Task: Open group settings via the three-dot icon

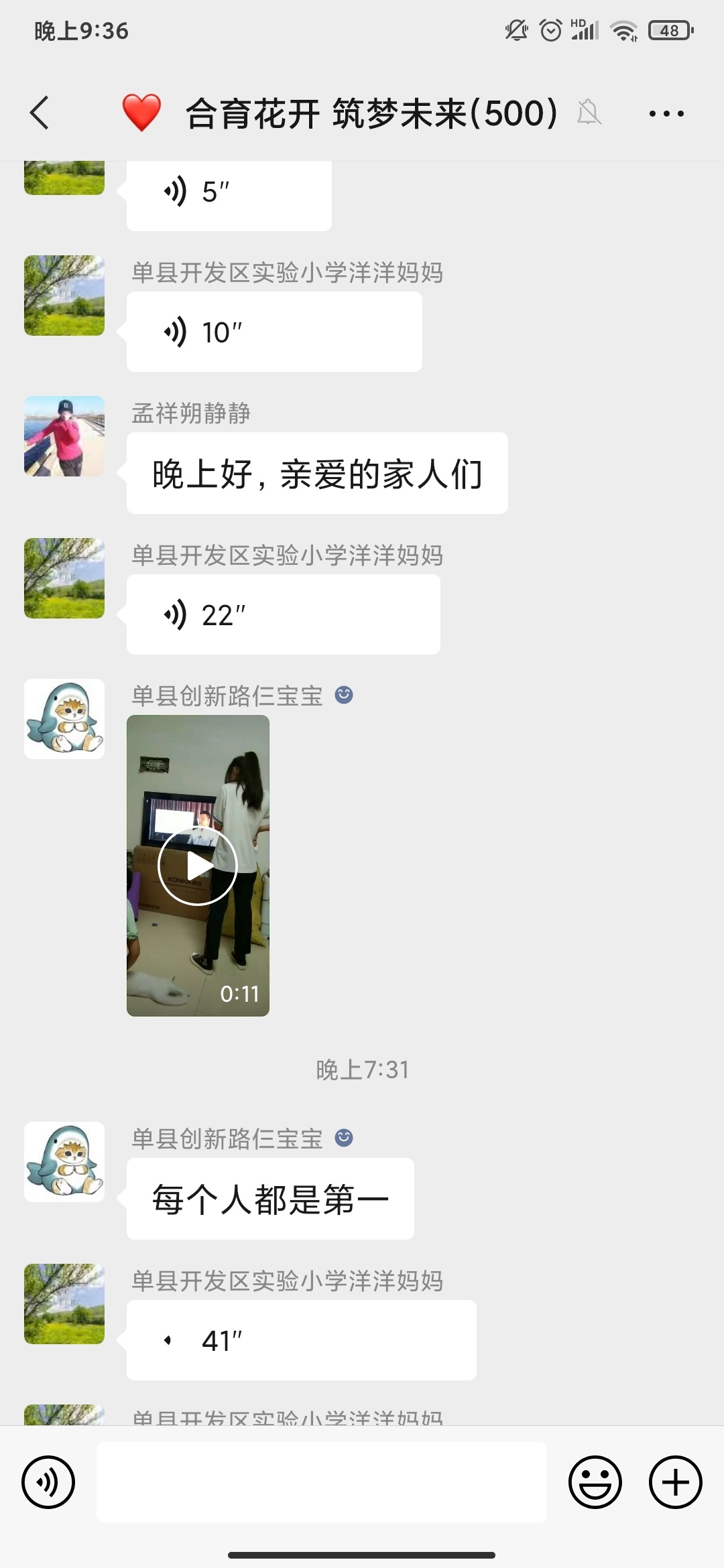Action: 665,113
